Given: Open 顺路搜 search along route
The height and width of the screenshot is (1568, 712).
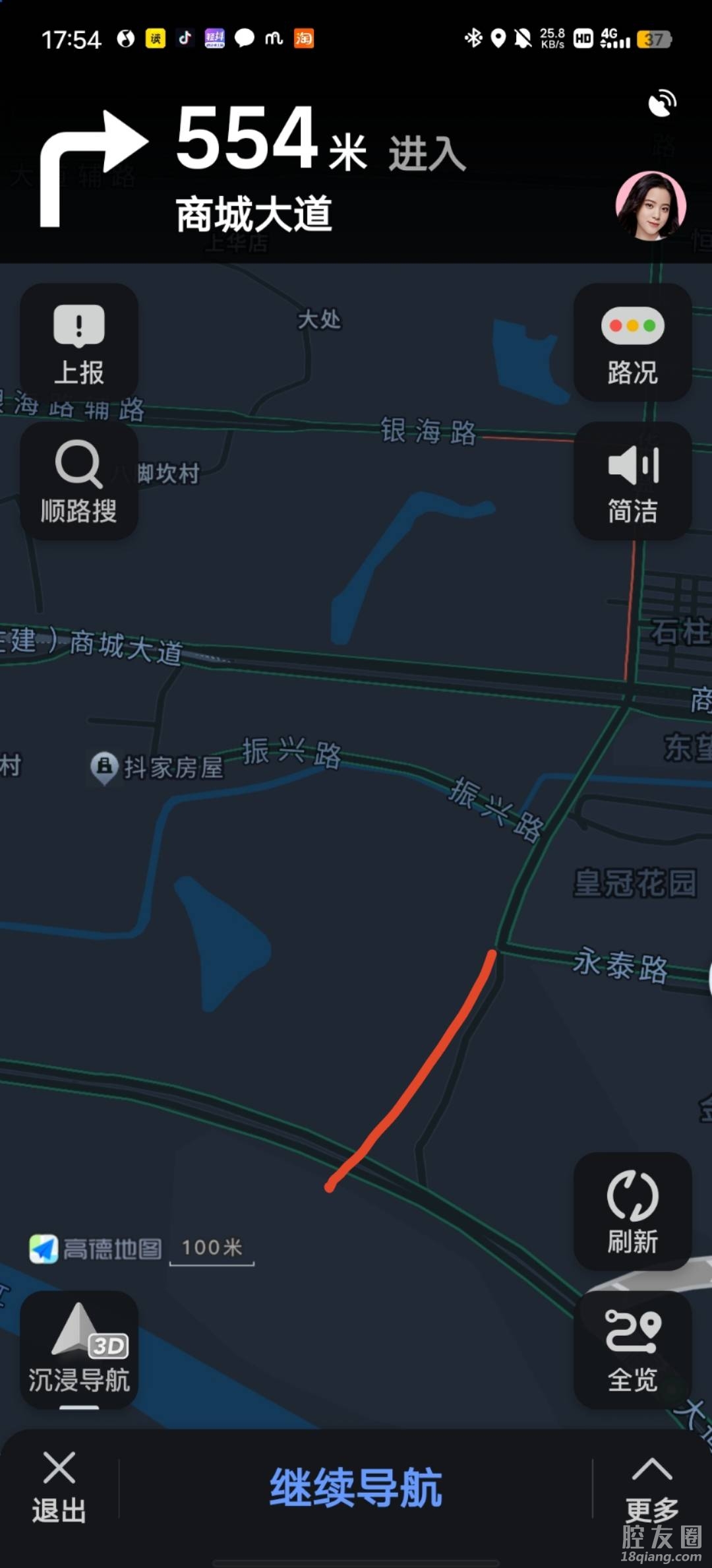Looking at the screenshot, I should [79, 482].
